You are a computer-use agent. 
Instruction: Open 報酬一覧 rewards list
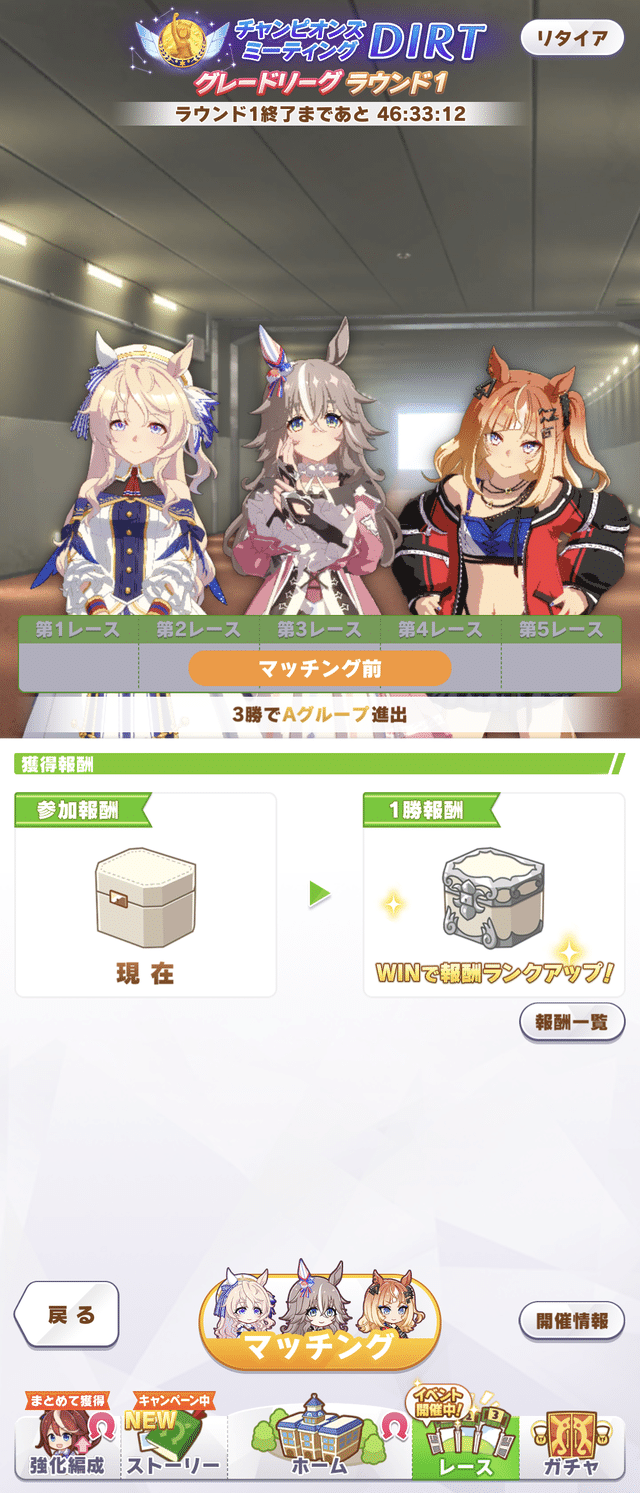[x=572, y=1023]
